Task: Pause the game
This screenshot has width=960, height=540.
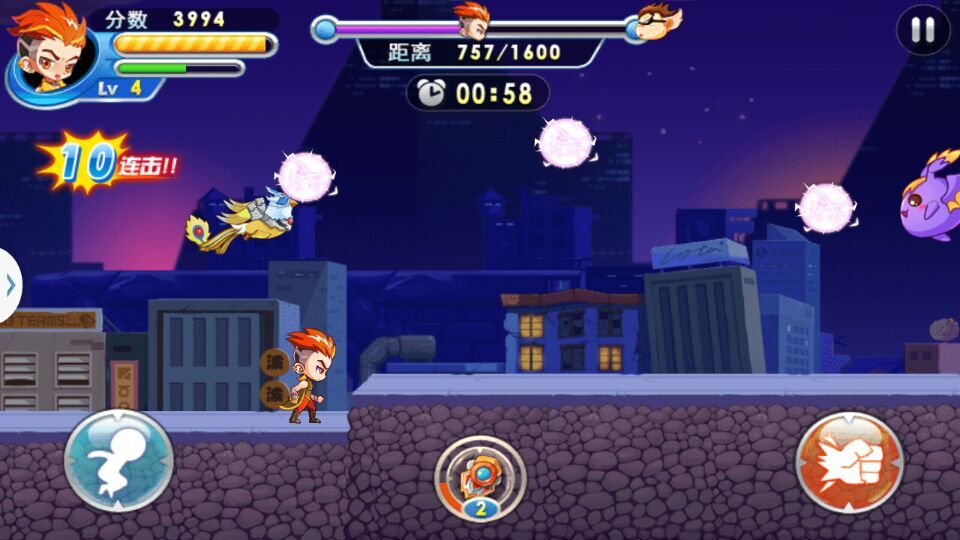Action: coord(922,31)
